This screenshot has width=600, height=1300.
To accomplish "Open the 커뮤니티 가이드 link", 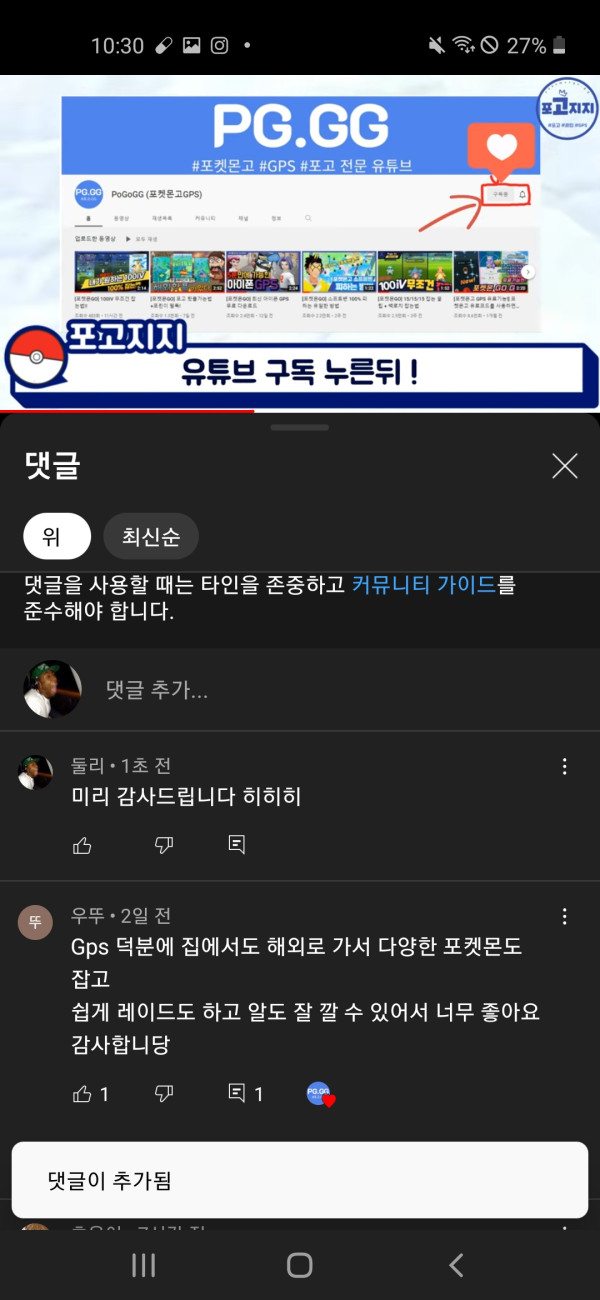I will [x=424, y=585].
